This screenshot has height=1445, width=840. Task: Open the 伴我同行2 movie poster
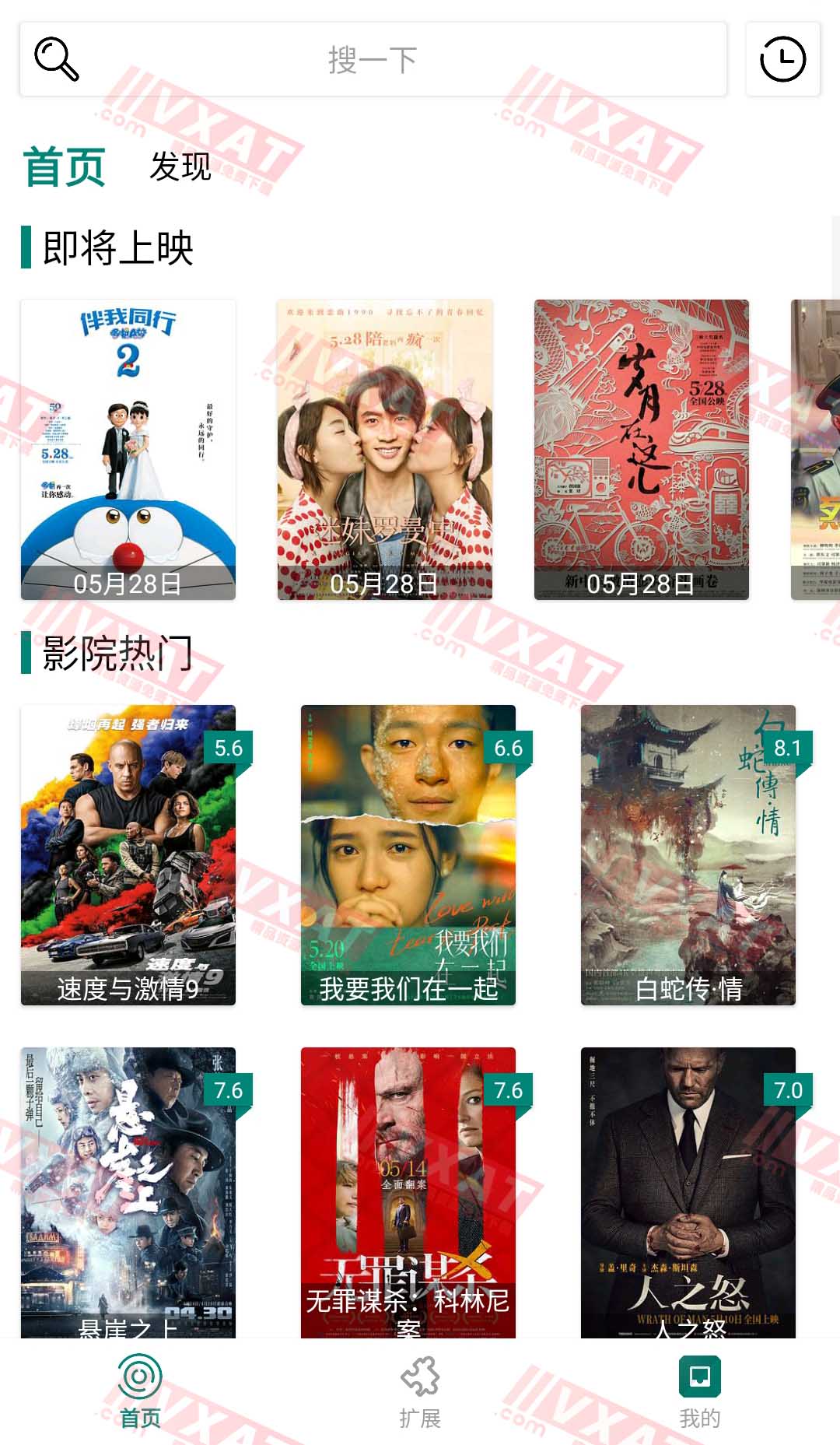(x=127, y=447)
